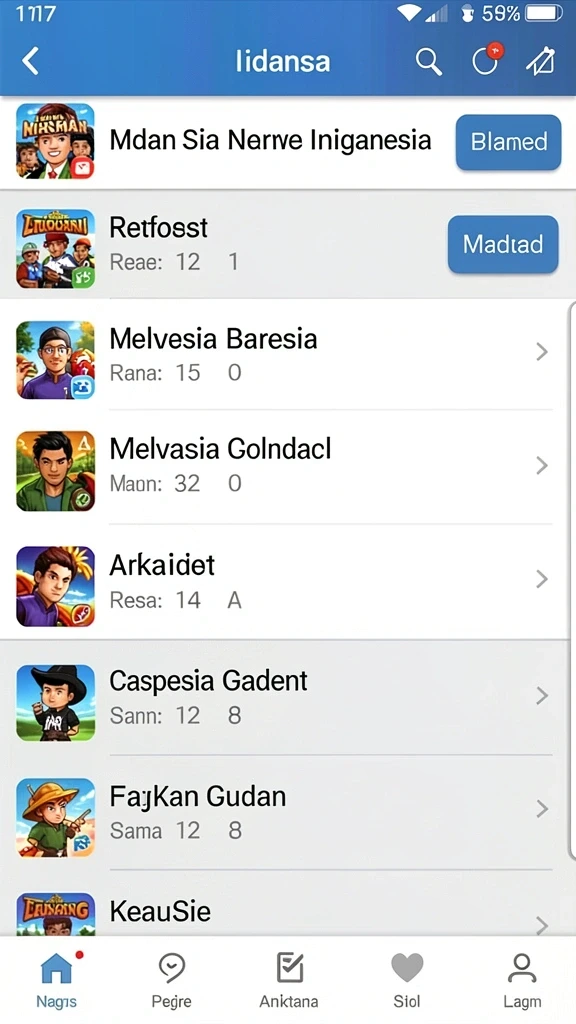The height and width of the screenshot is (1024, 576).
Task: Go to the Siol heart tab
Action: [407, 980]
